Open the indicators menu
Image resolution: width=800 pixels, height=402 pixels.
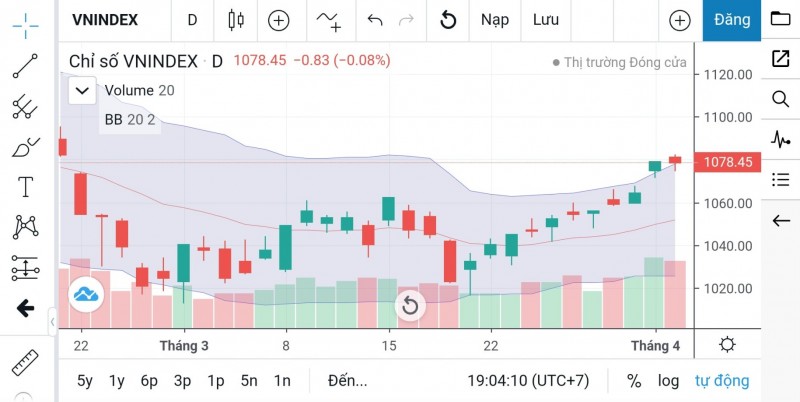point(329,20)
